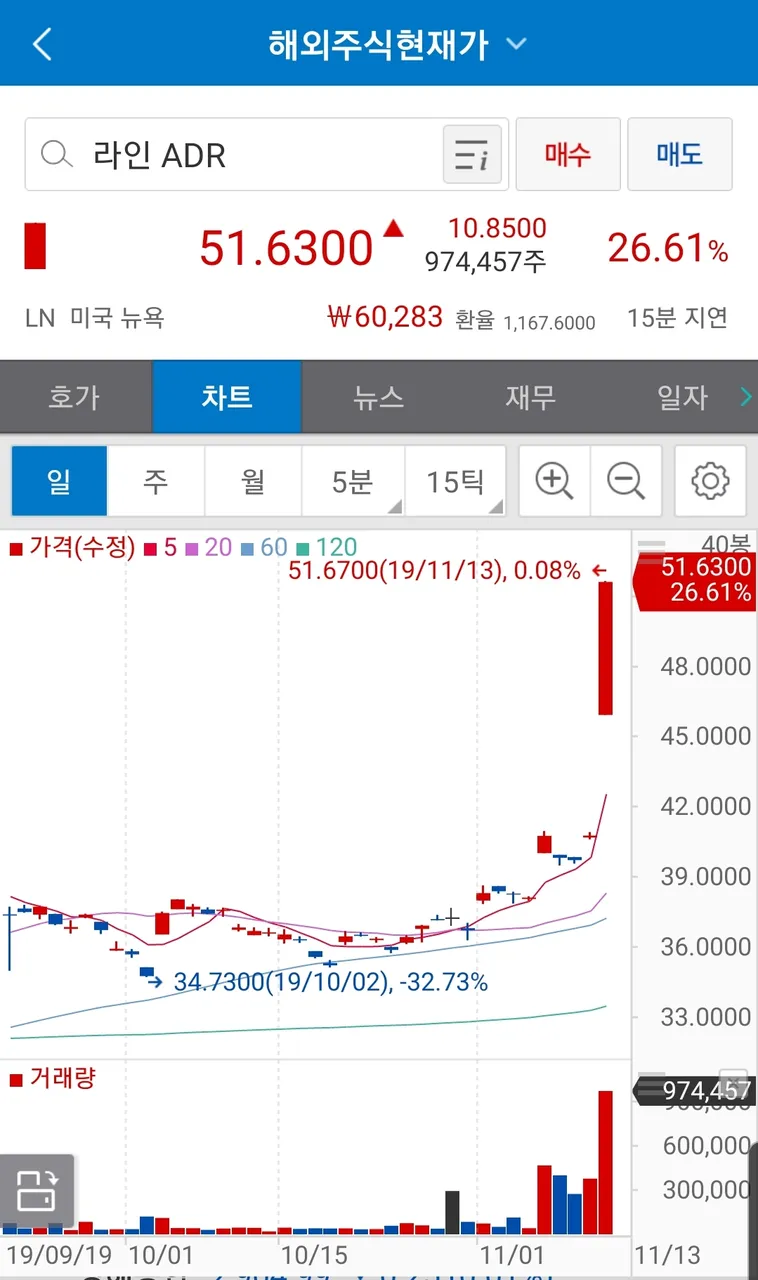Tap the 매수 buy button
The image size is (758, 1280).
(x=568, y=154)
